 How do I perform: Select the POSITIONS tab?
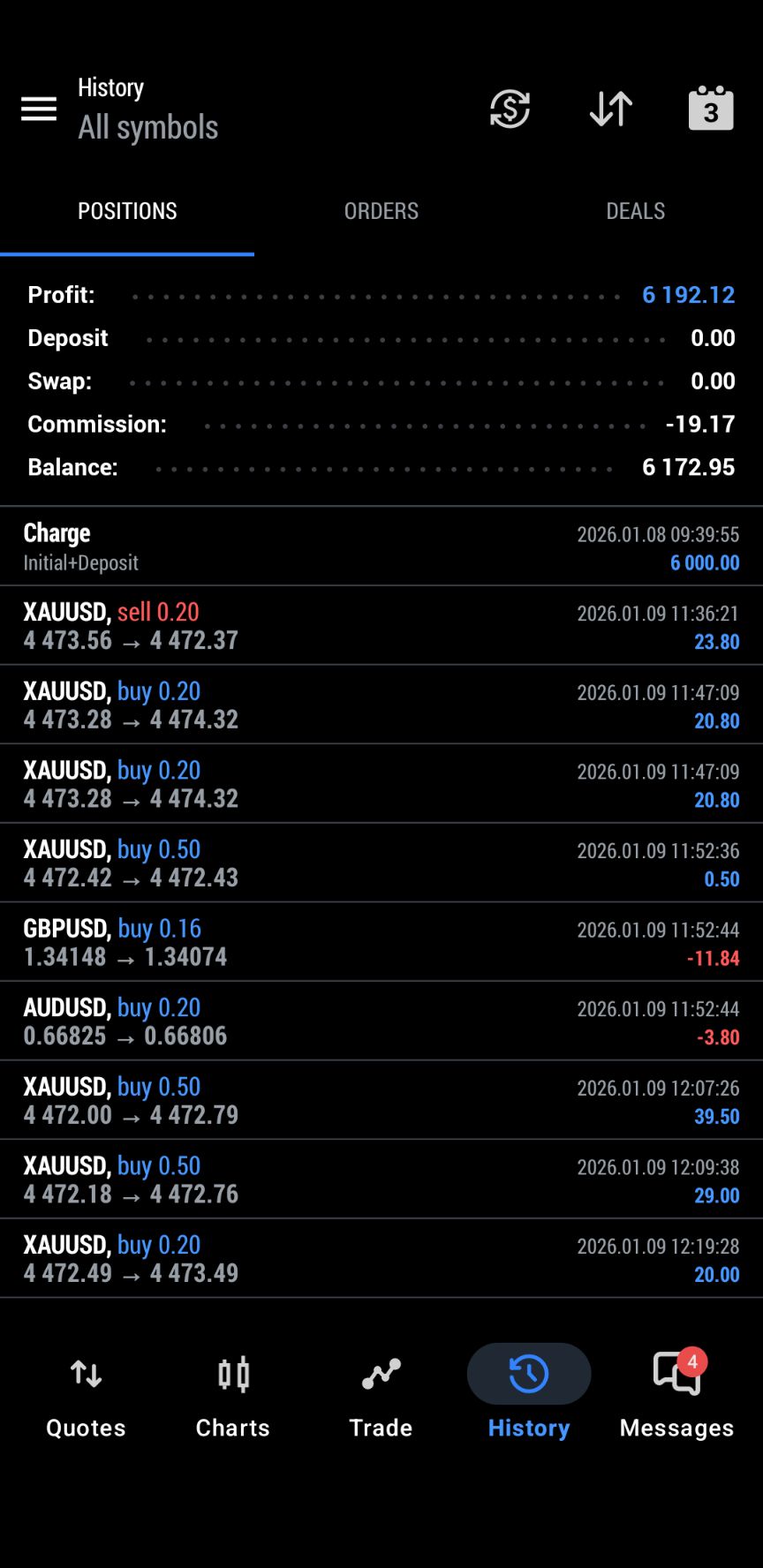tap(127, 211)
